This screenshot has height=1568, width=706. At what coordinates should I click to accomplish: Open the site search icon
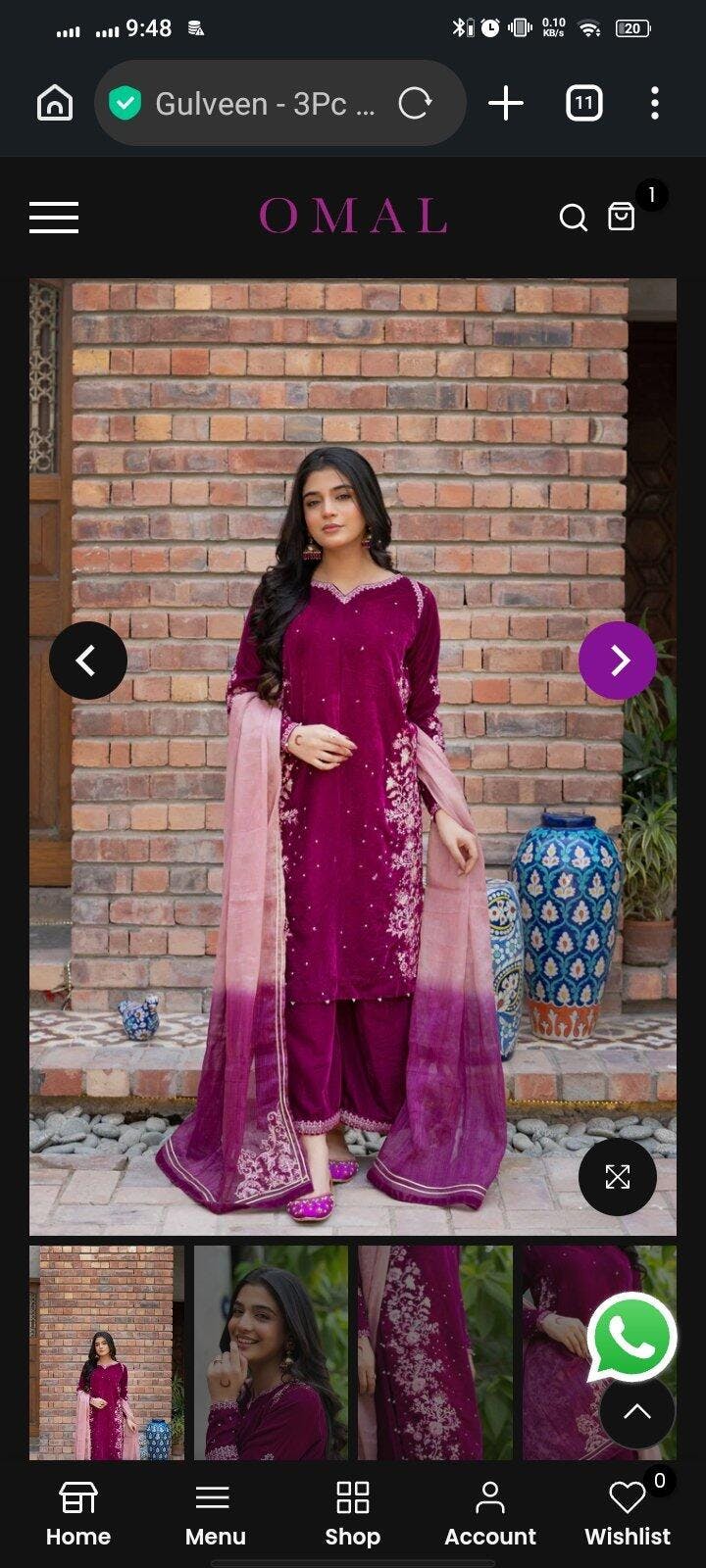(x=573, y=217)
